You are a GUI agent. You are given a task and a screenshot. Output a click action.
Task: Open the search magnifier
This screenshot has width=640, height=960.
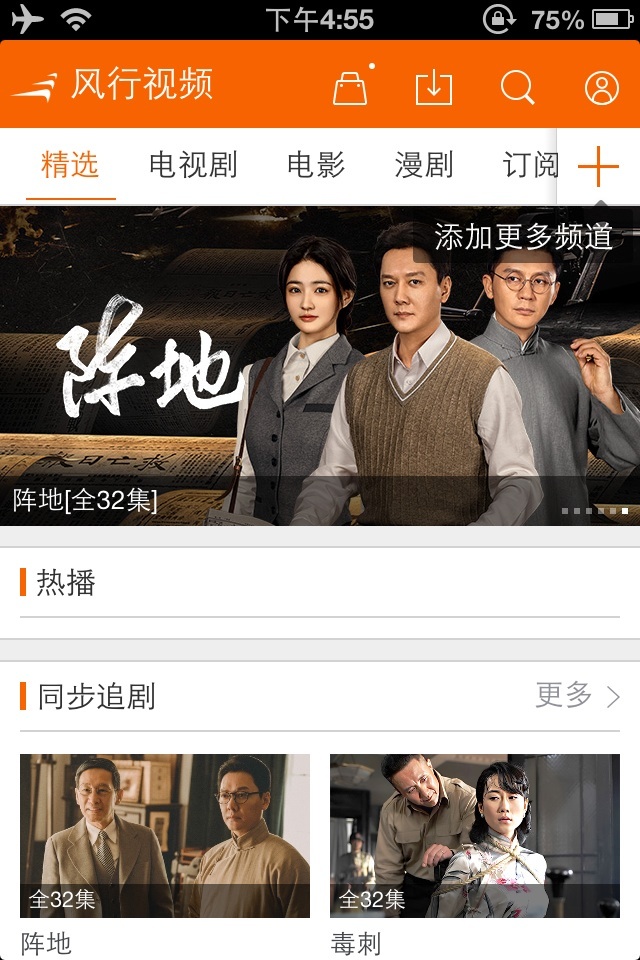point(517,87)
